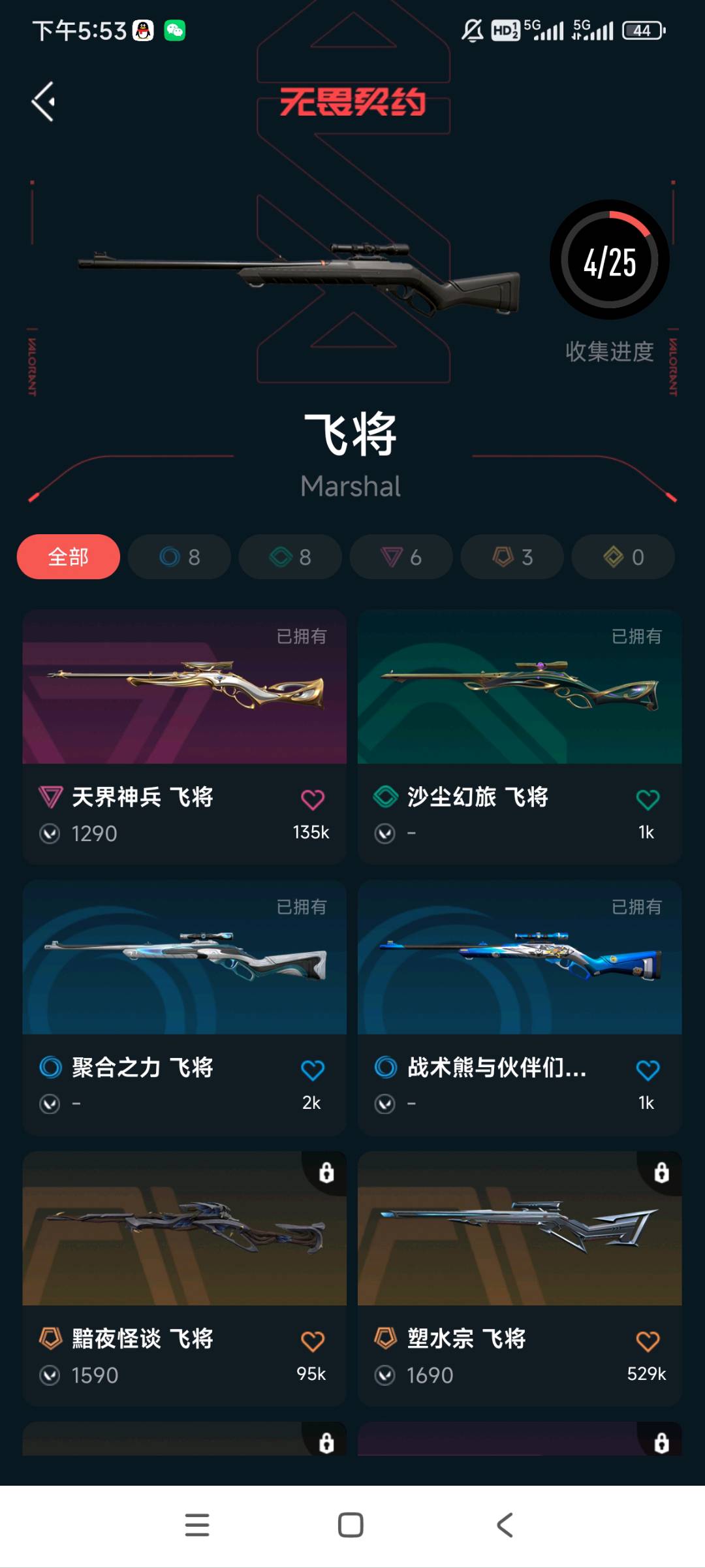Filter skins by yellow diamond tier (0)
Viewport: 705px width, 1568px height.
[x=623, y=557]
